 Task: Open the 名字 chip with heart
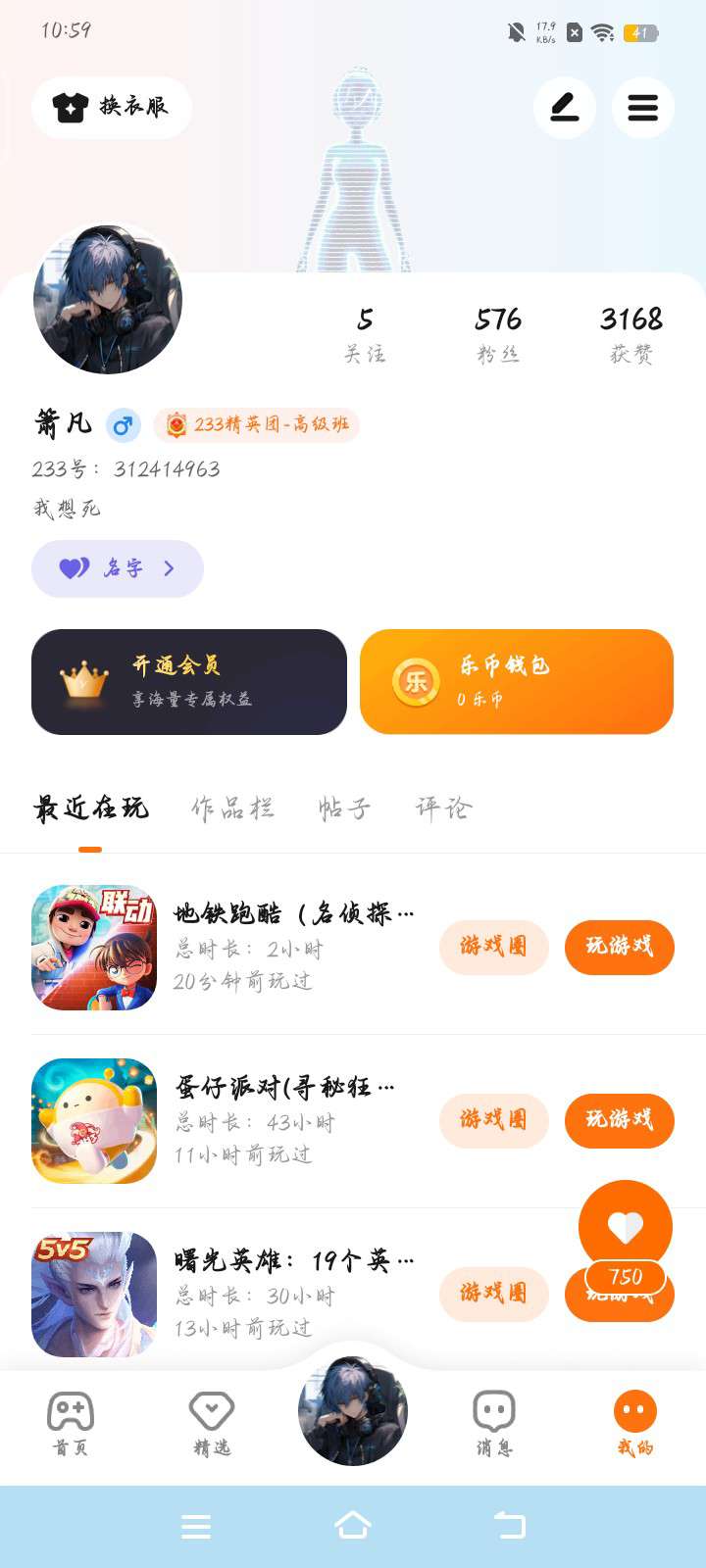(118, 568)
